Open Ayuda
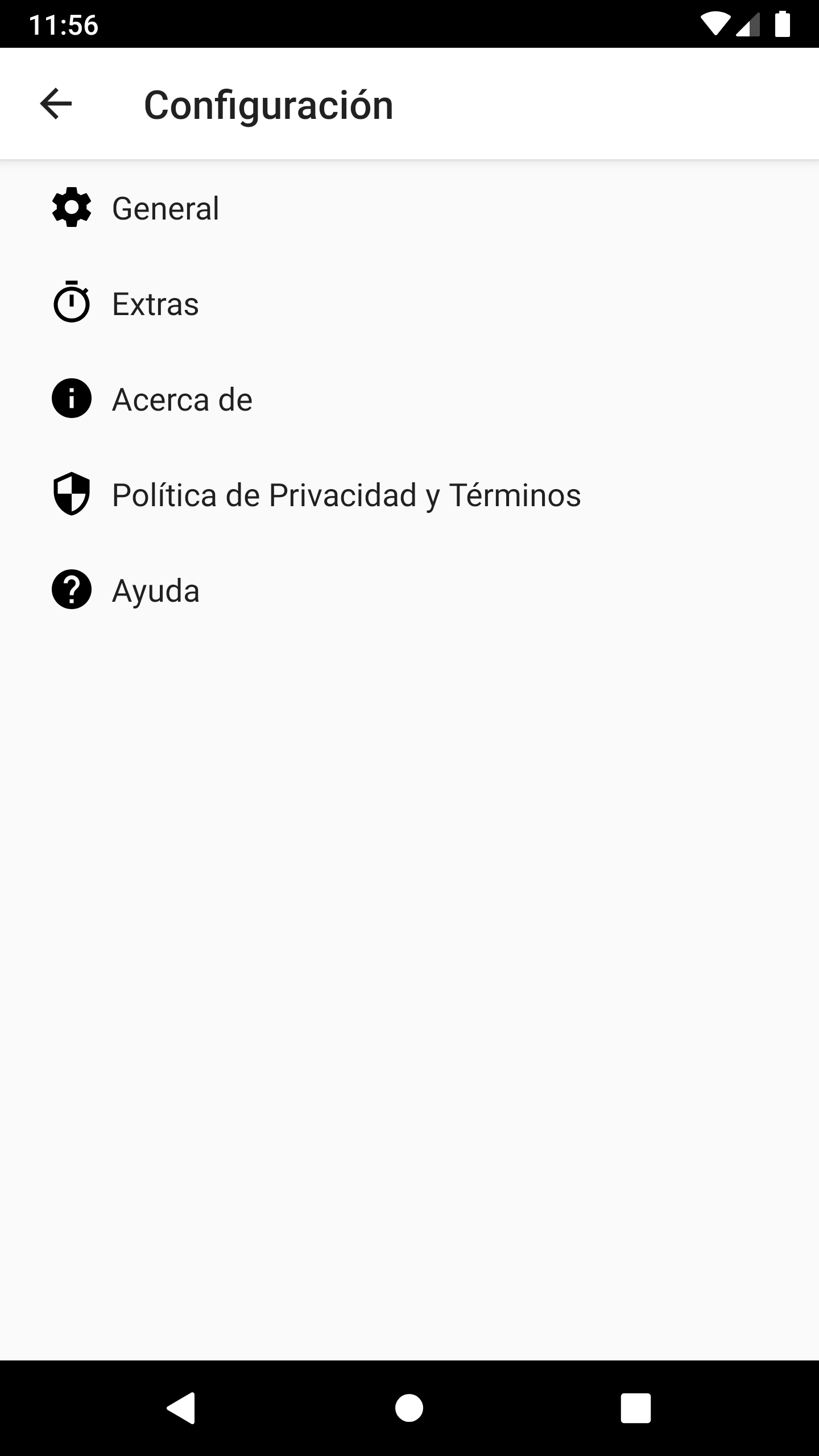Viewport: 819px width, 1456px height. tap(409, 590)
